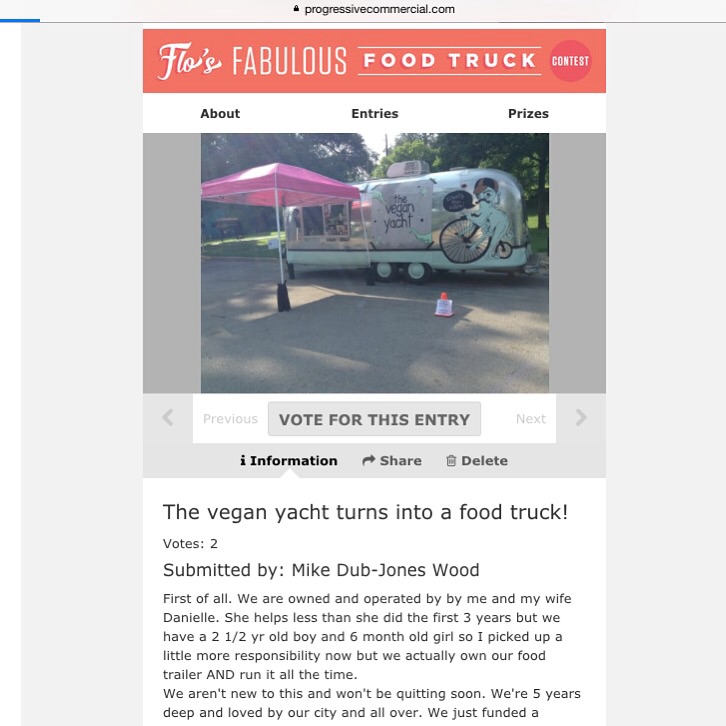Tap the Next text link
Screen dimensions: 726x726
click(531, 419)
